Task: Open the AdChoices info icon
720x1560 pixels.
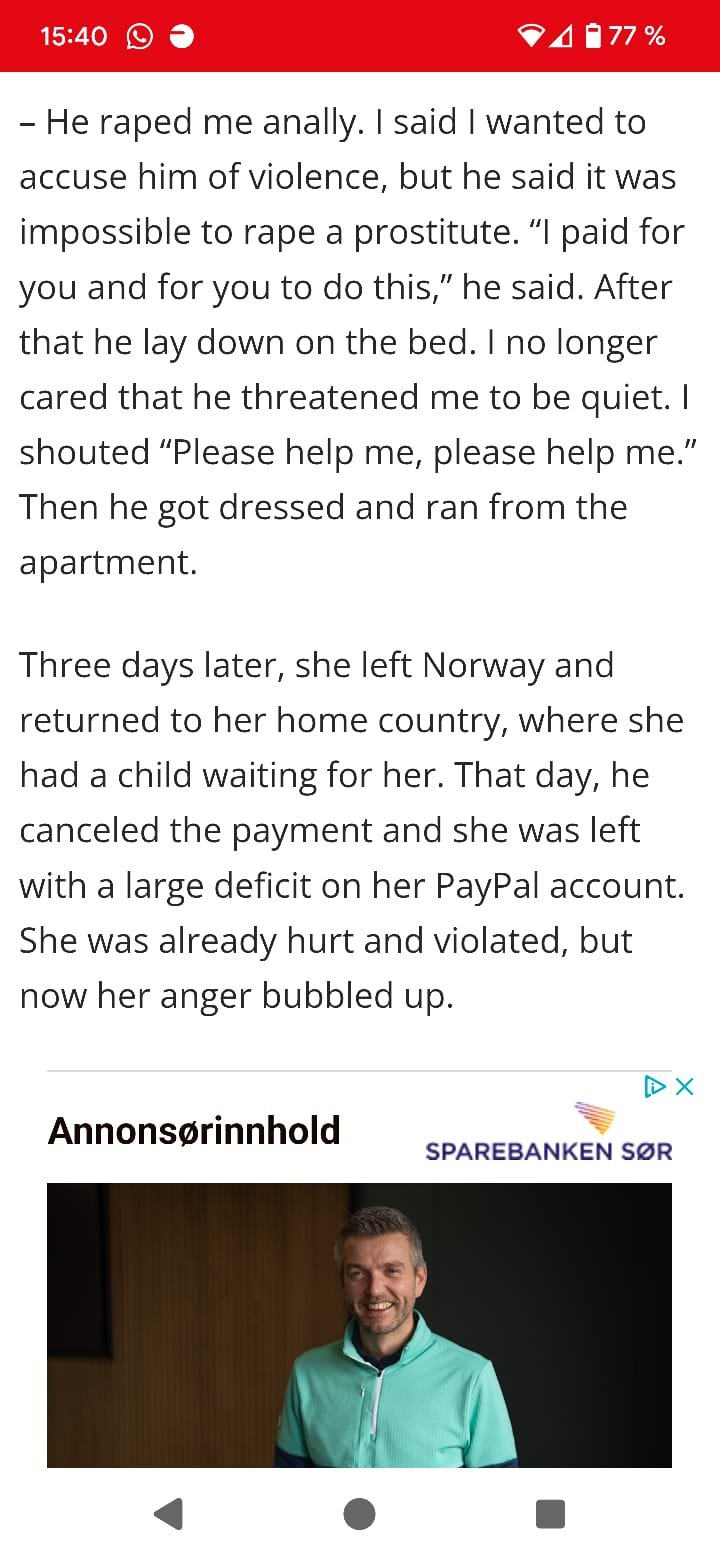Action: [x=655, y=1087]
